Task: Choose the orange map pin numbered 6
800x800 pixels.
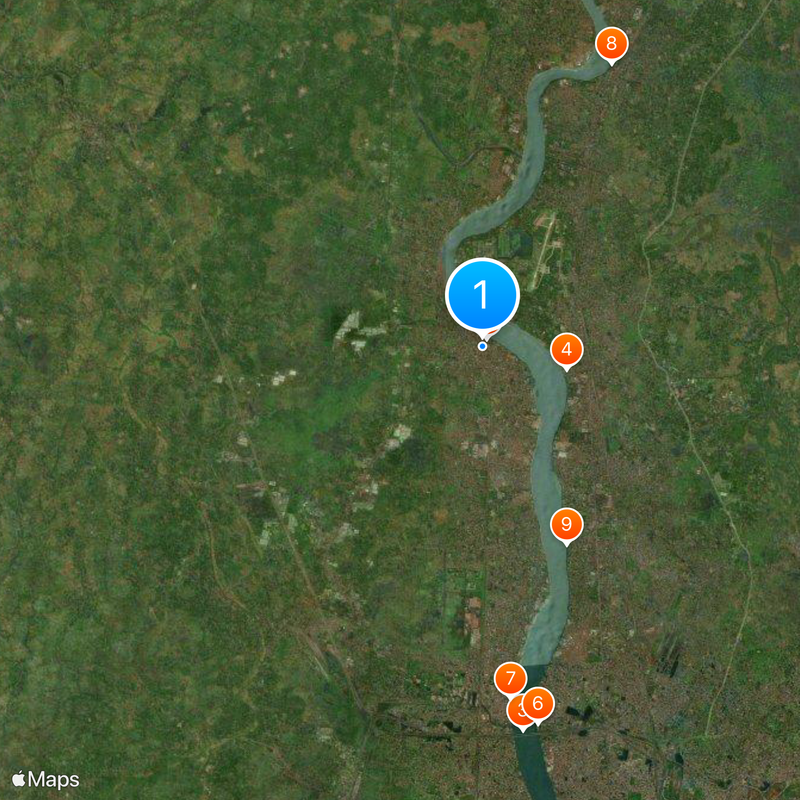Action: [539, 704]
